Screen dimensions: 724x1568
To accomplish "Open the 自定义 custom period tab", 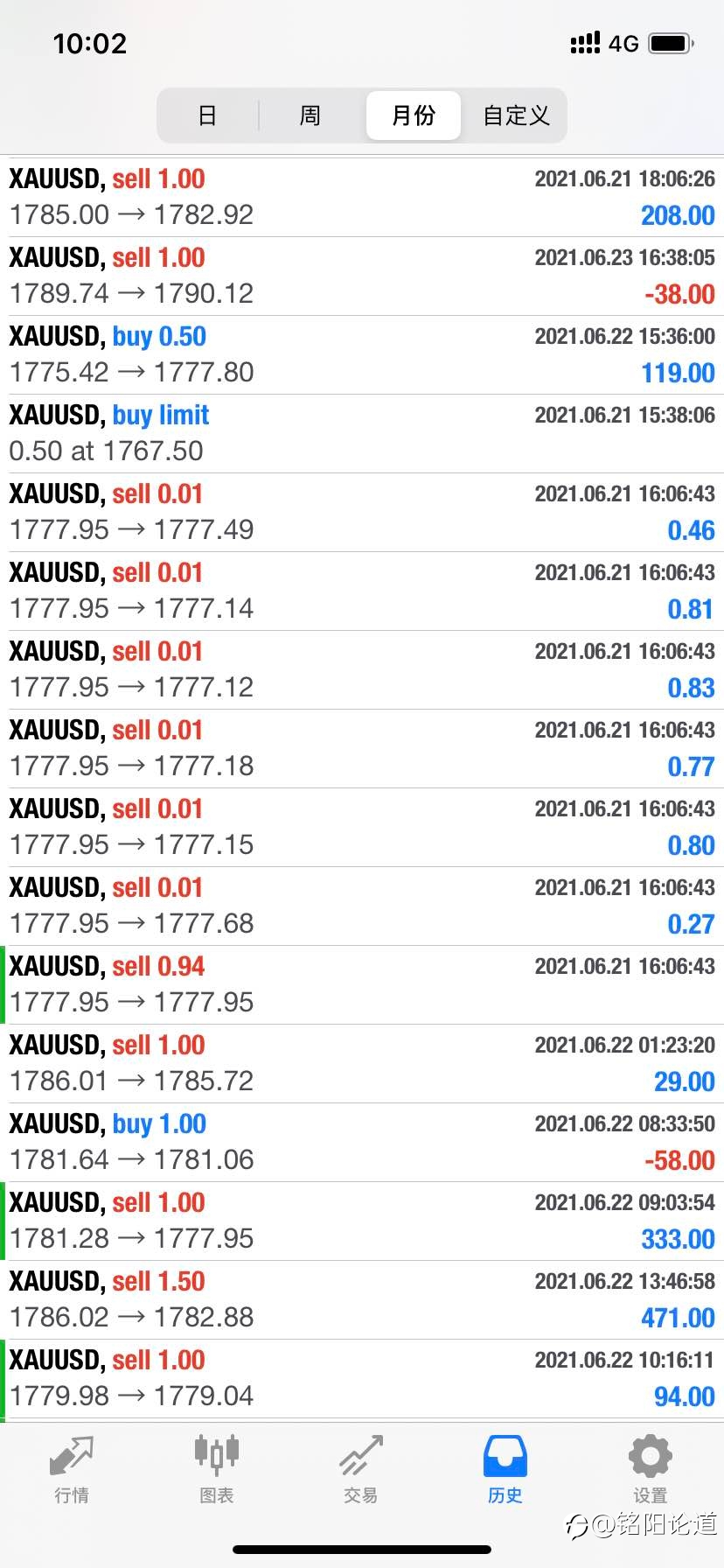I will 516,115.
